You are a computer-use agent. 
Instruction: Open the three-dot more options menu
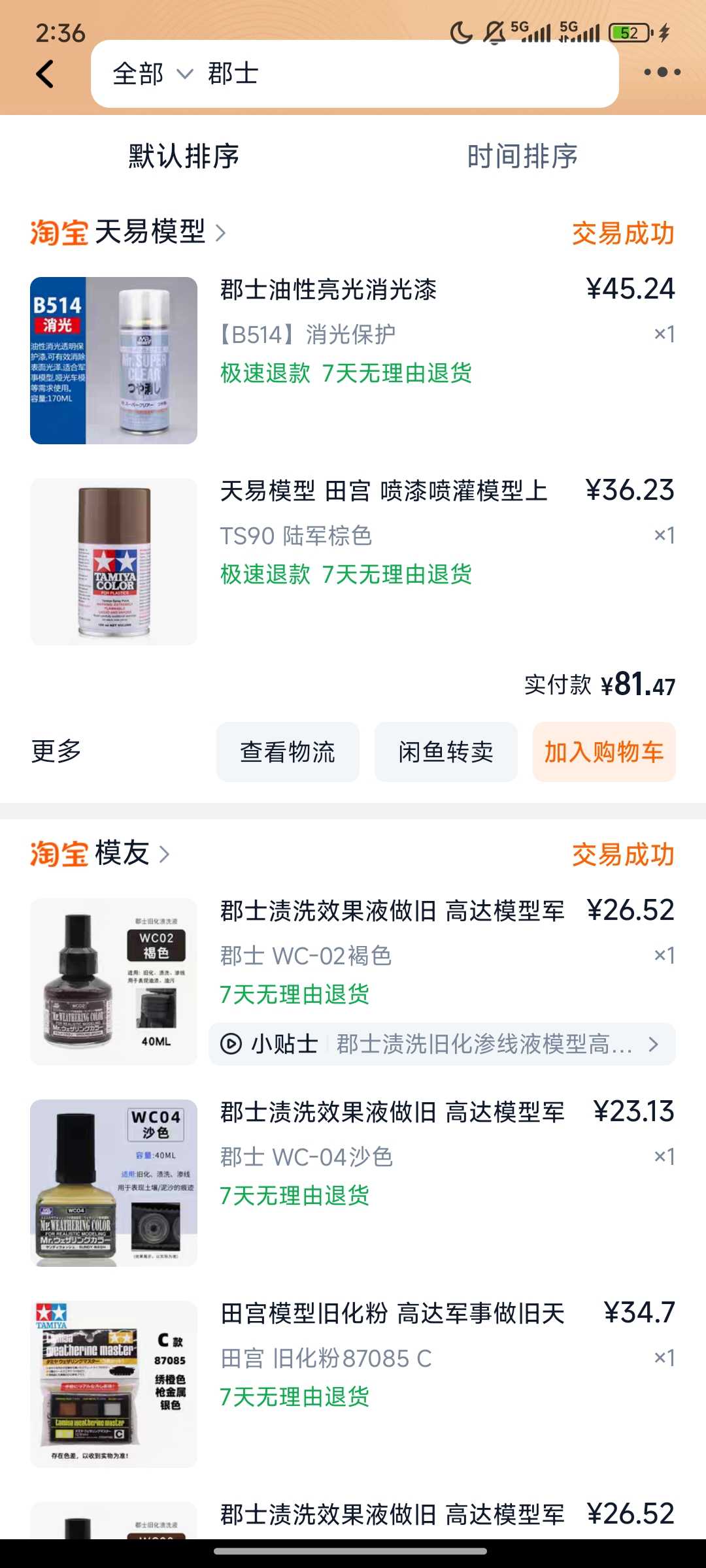click(662, 73)
